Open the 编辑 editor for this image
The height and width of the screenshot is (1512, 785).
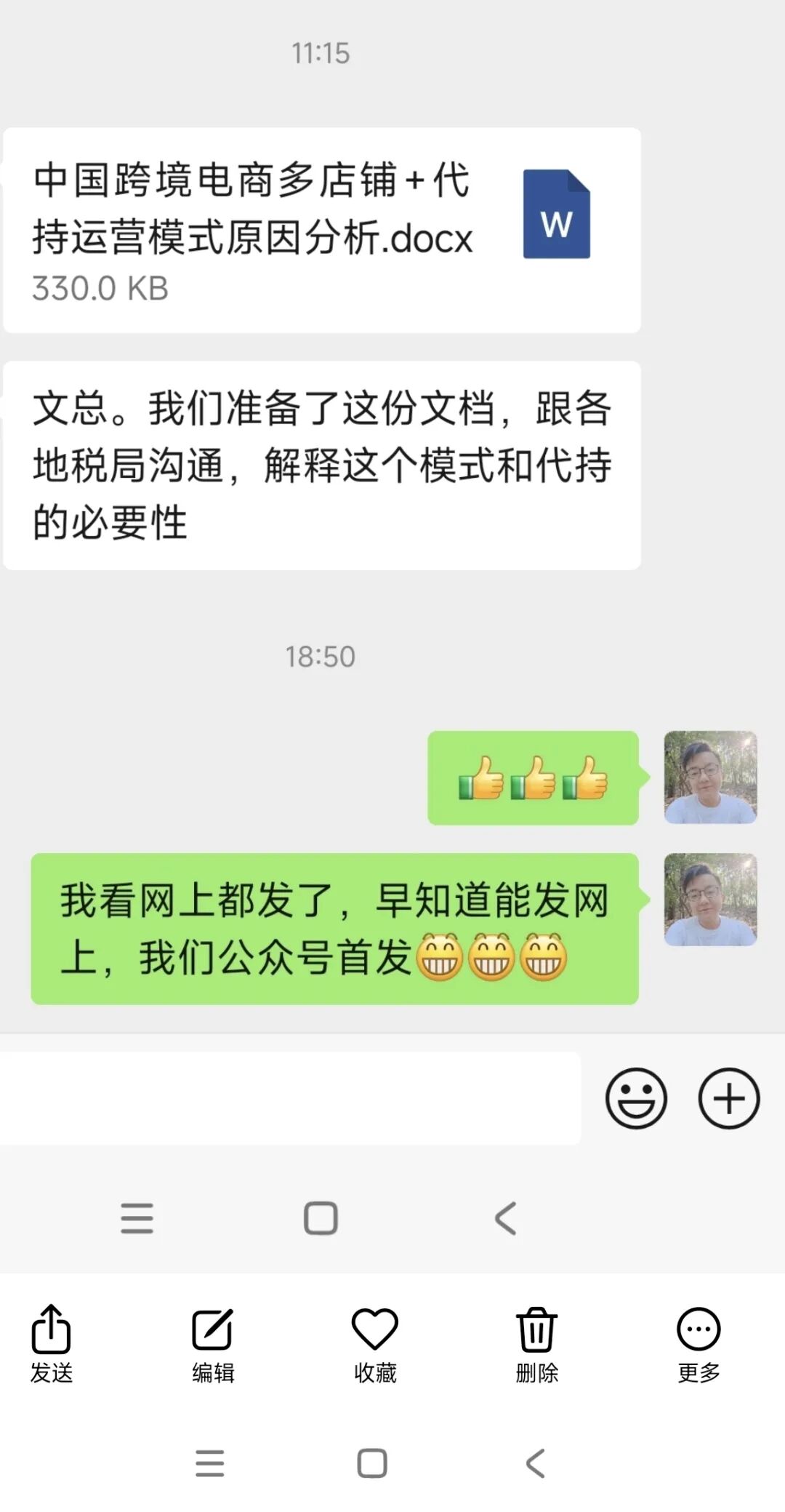click(x=212, y=1342)
